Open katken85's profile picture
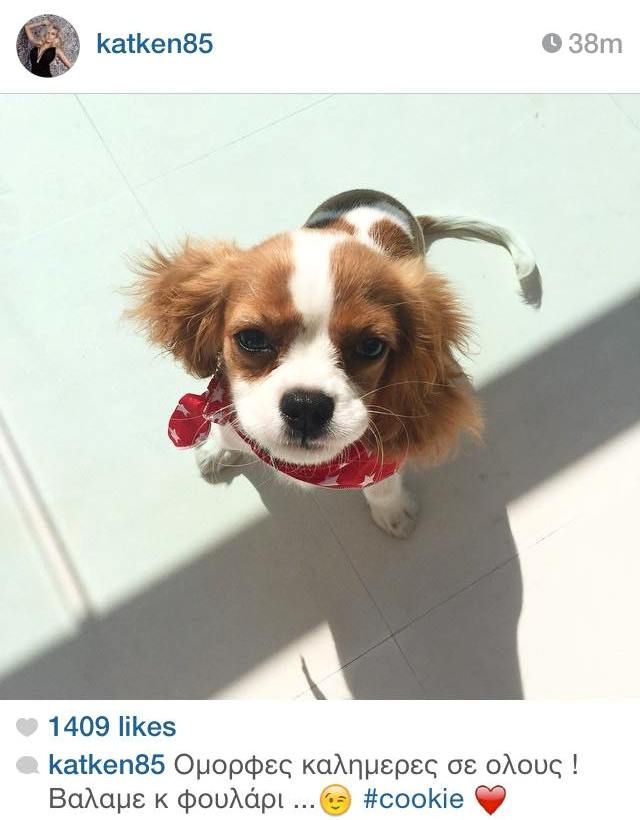 [x=47, y=45]
